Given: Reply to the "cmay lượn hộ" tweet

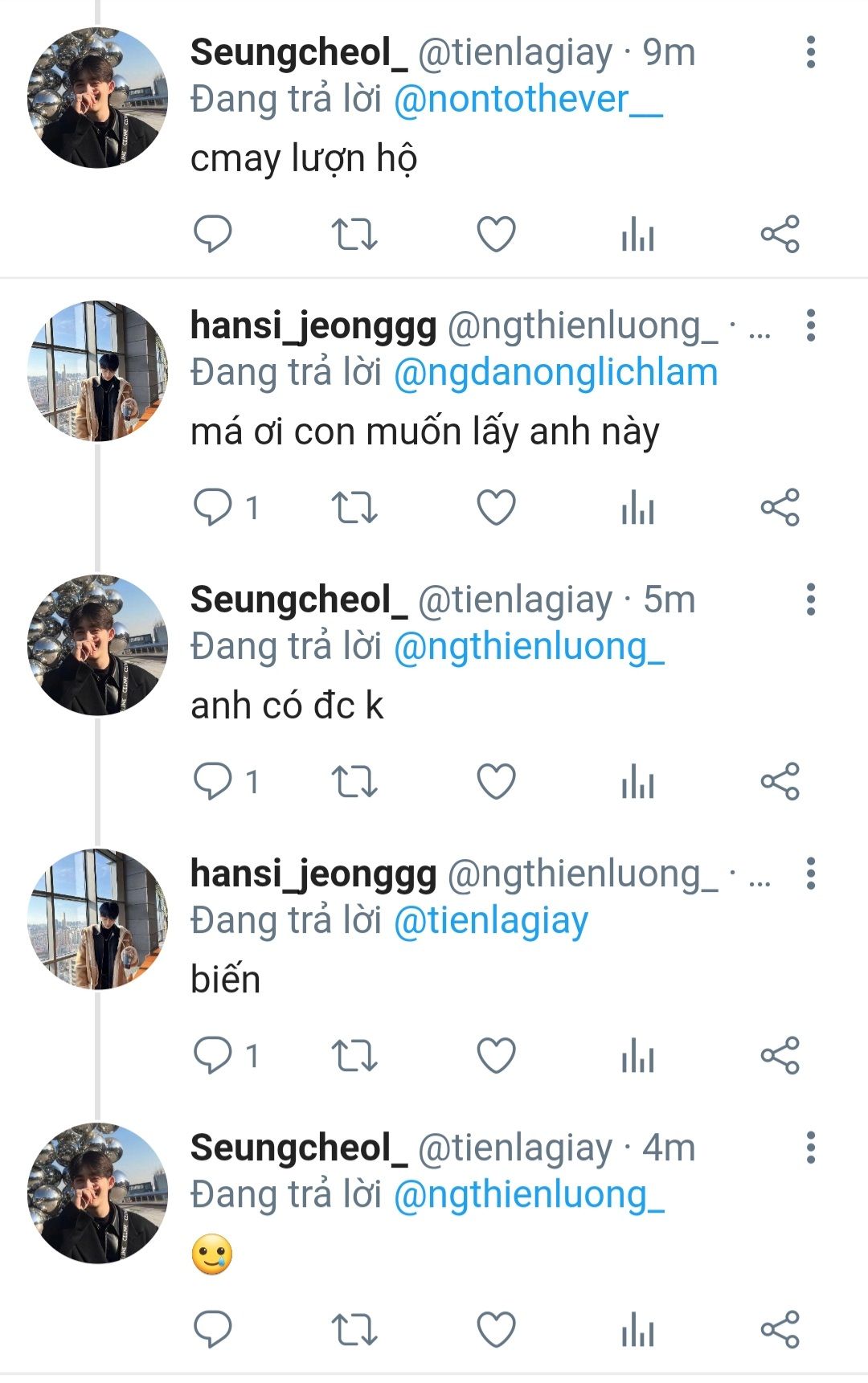Looking at the screenshot, I should (x=213, y=235).
